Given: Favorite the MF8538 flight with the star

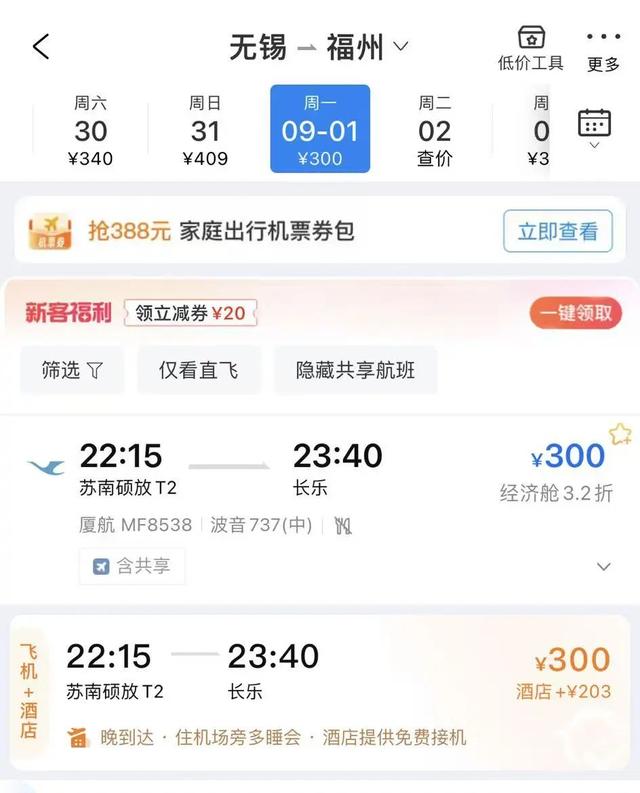Looking at the screenshot, I should pyautogui.click(x=620, y=434).
